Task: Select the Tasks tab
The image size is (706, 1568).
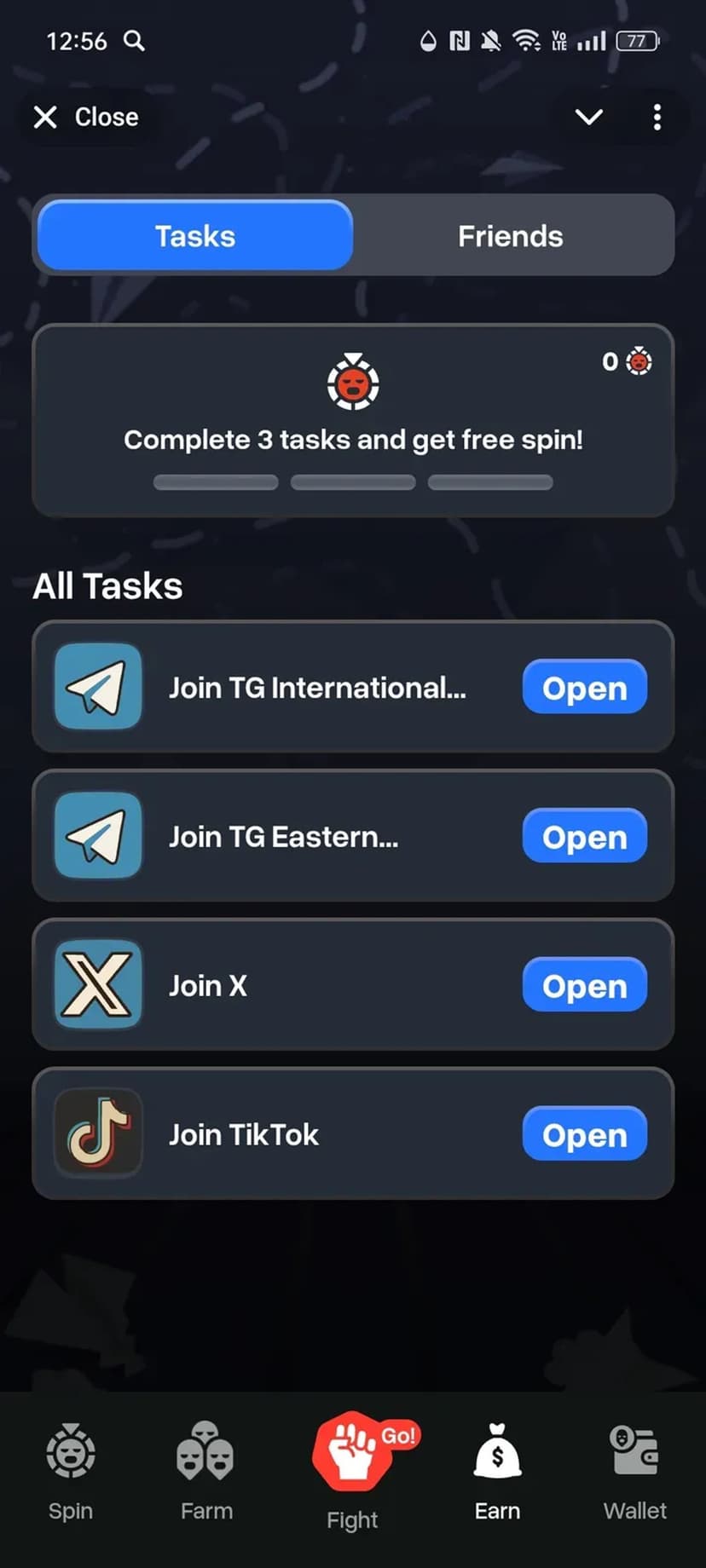Action: click(195, 236)
